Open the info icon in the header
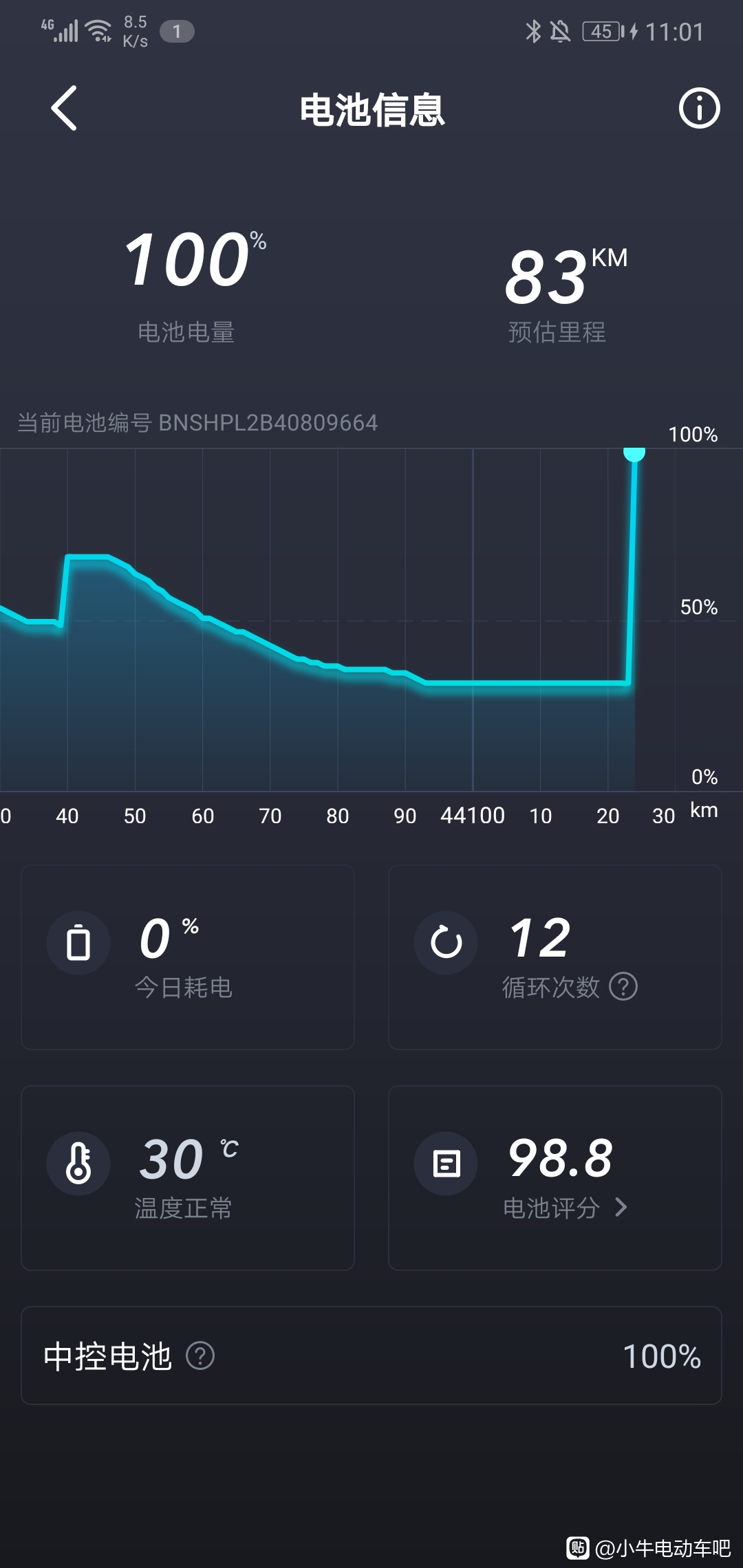 pos(699,109)
